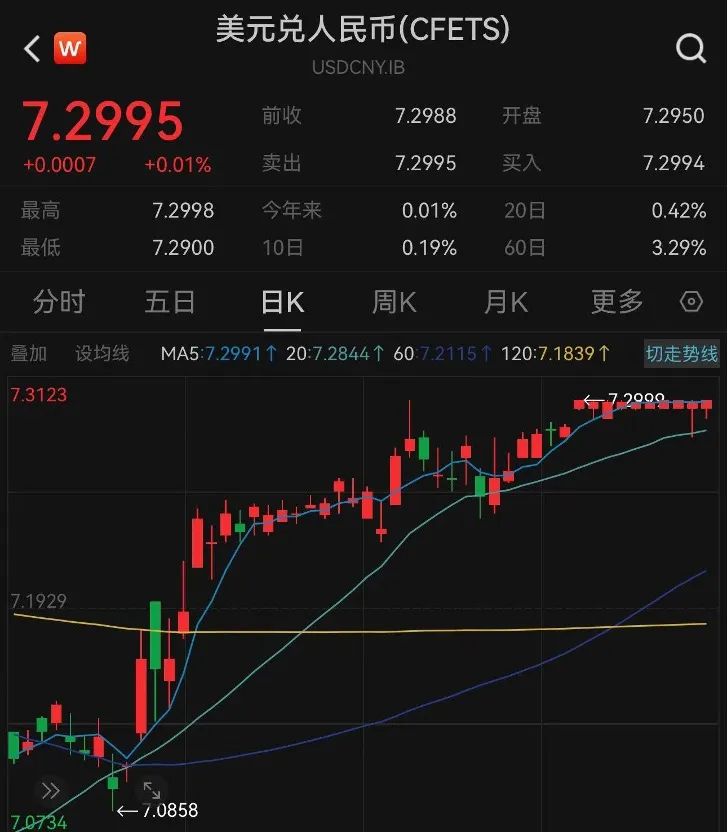
Task: Click 叠加 to overlay another instrument
Action: pyautogui.click(x=29, y=354)
